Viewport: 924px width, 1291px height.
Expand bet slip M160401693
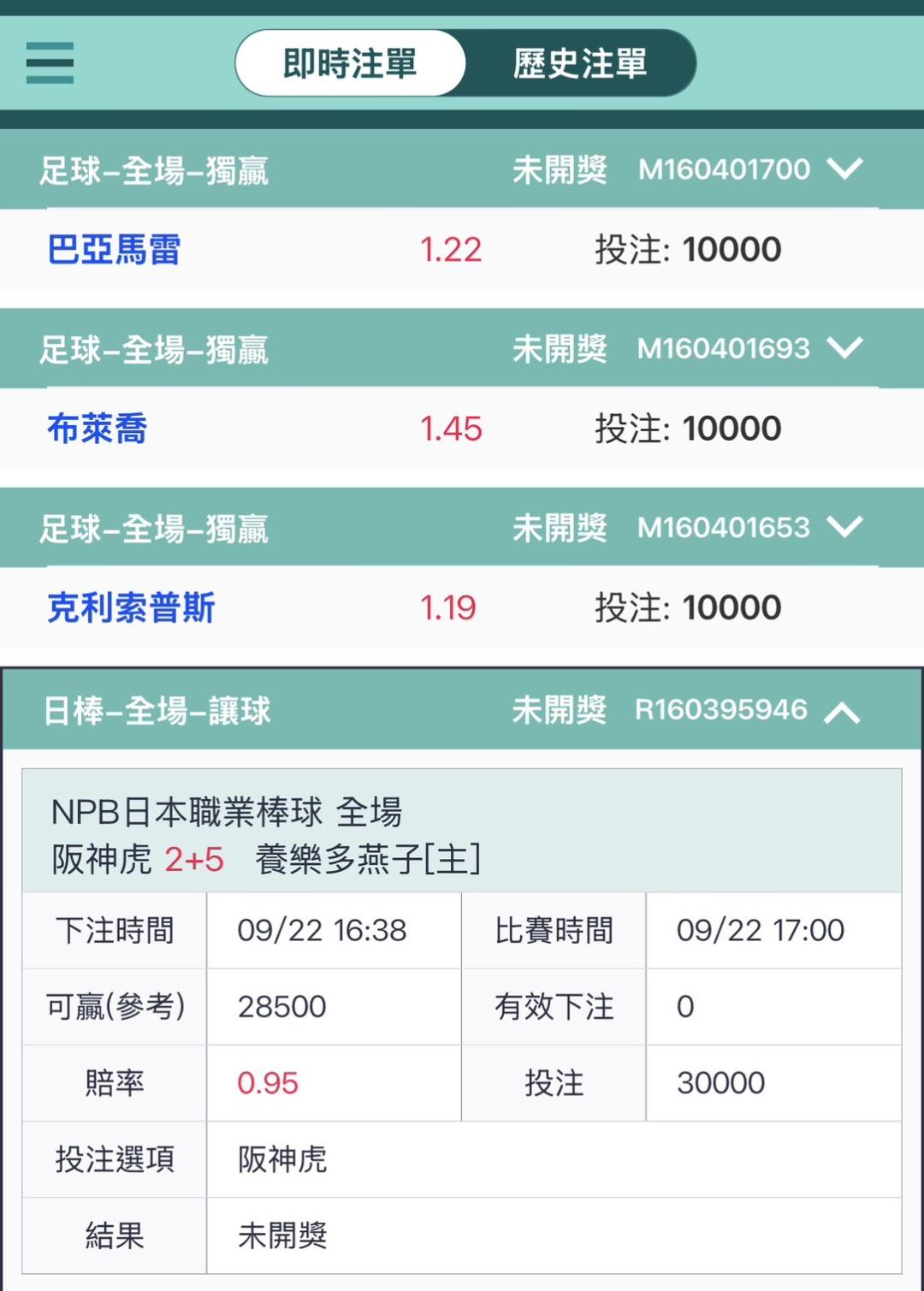(x=845, y=347)
